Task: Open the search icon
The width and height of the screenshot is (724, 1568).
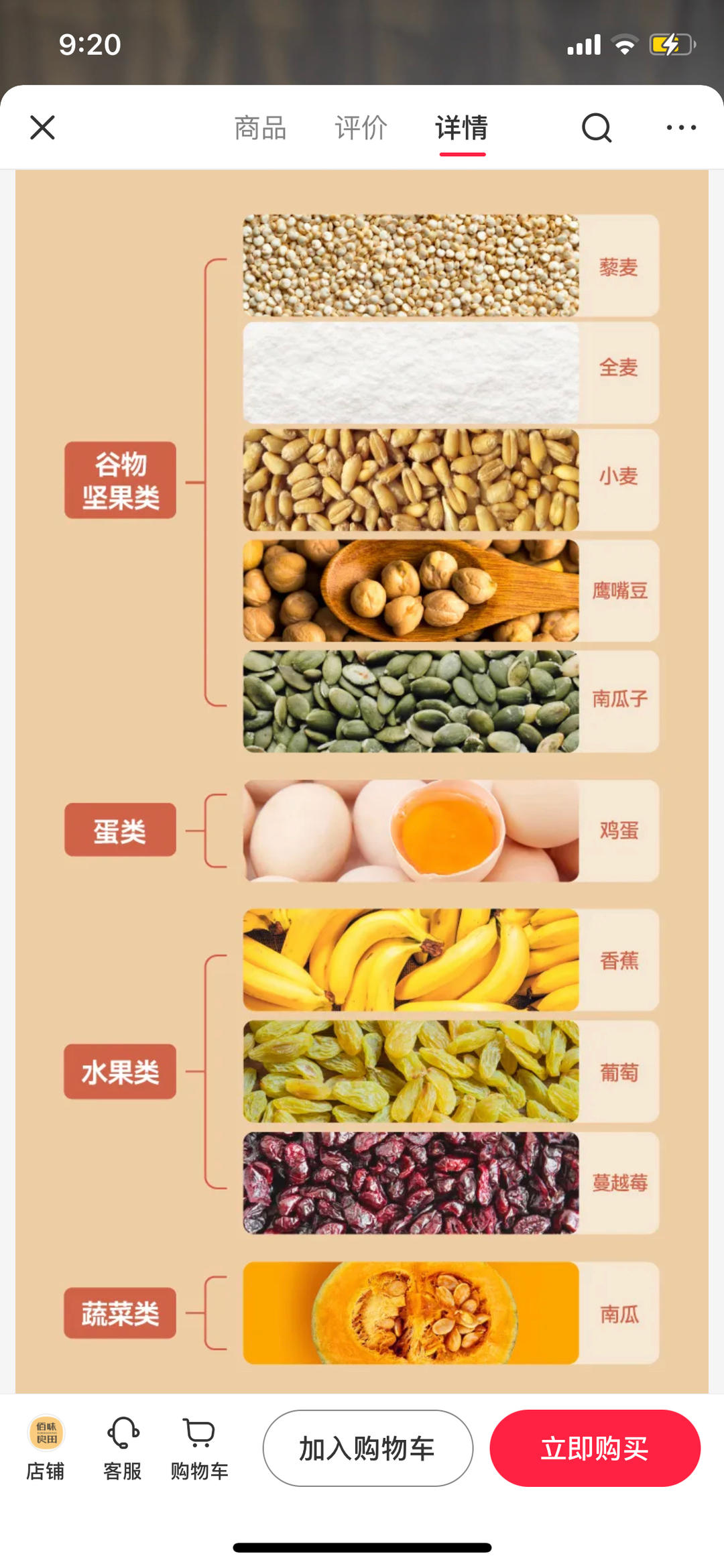Action: [596, 127]
